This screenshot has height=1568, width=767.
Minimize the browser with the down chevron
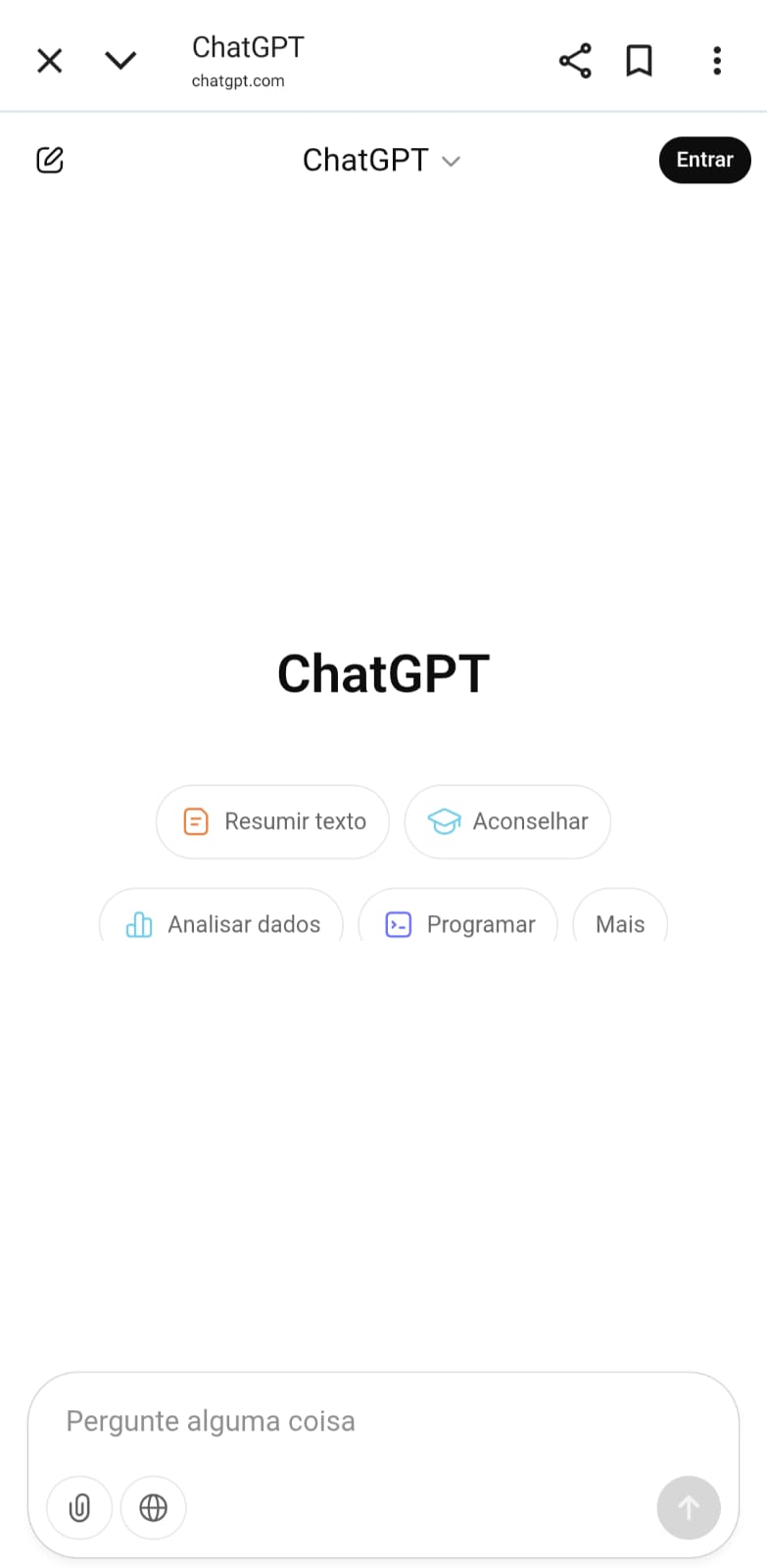[x=120, y=61]
